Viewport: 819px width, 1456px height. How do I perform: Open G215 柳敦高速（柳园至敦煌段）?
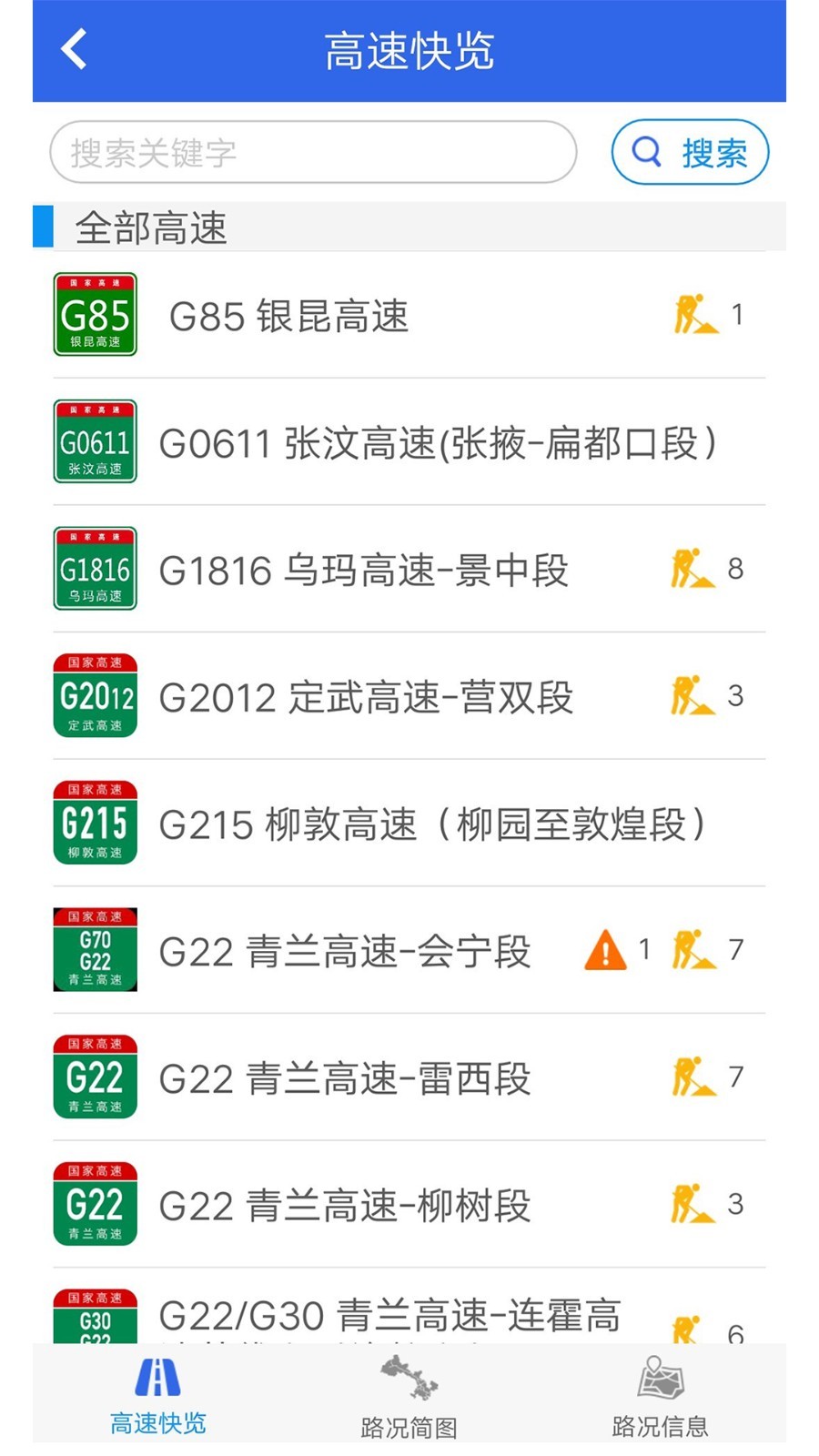click(x=409, y=824)
